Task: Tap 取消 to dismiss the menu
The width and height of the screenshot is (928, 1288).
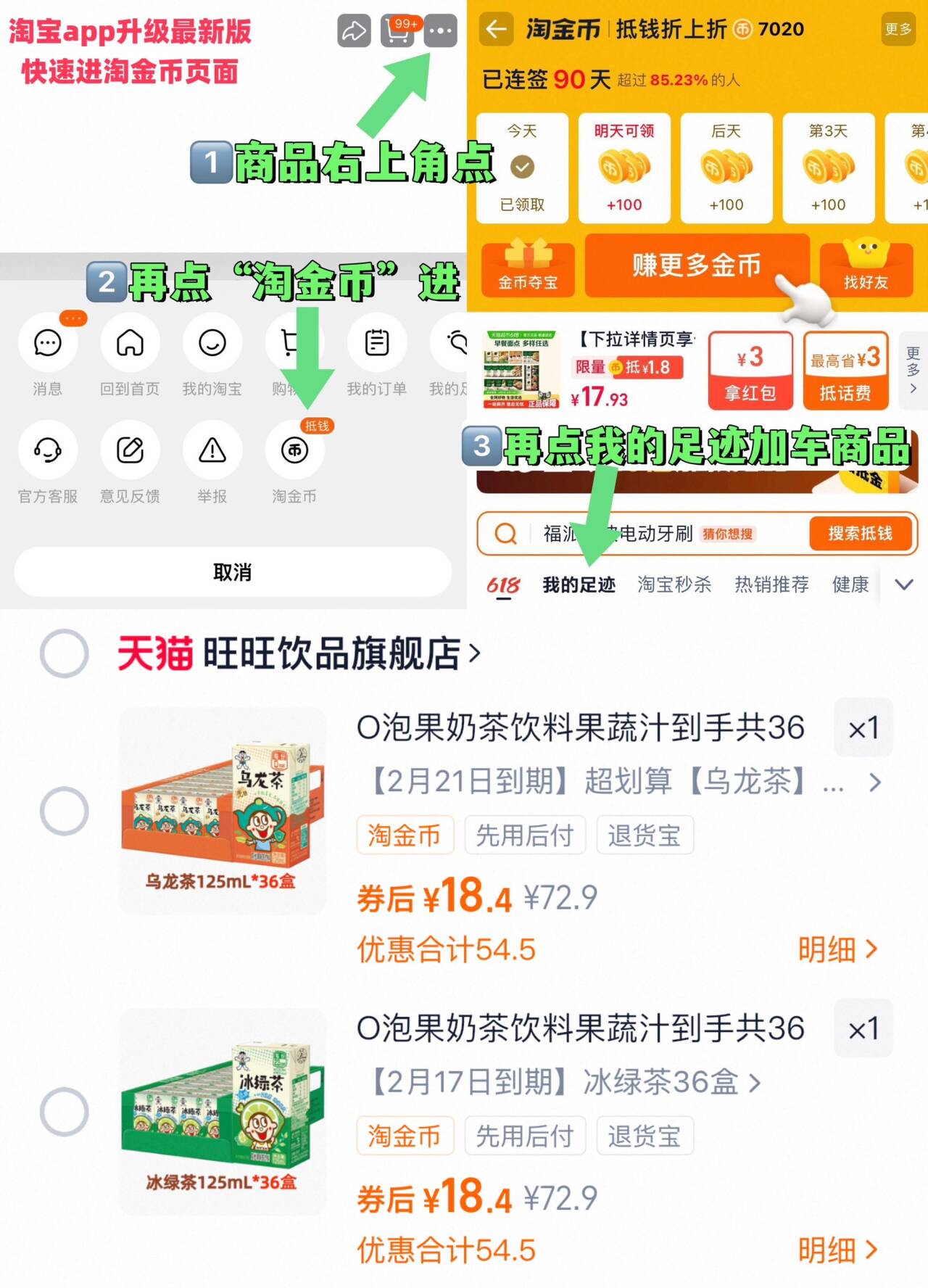Action: [x=231, y=572]
